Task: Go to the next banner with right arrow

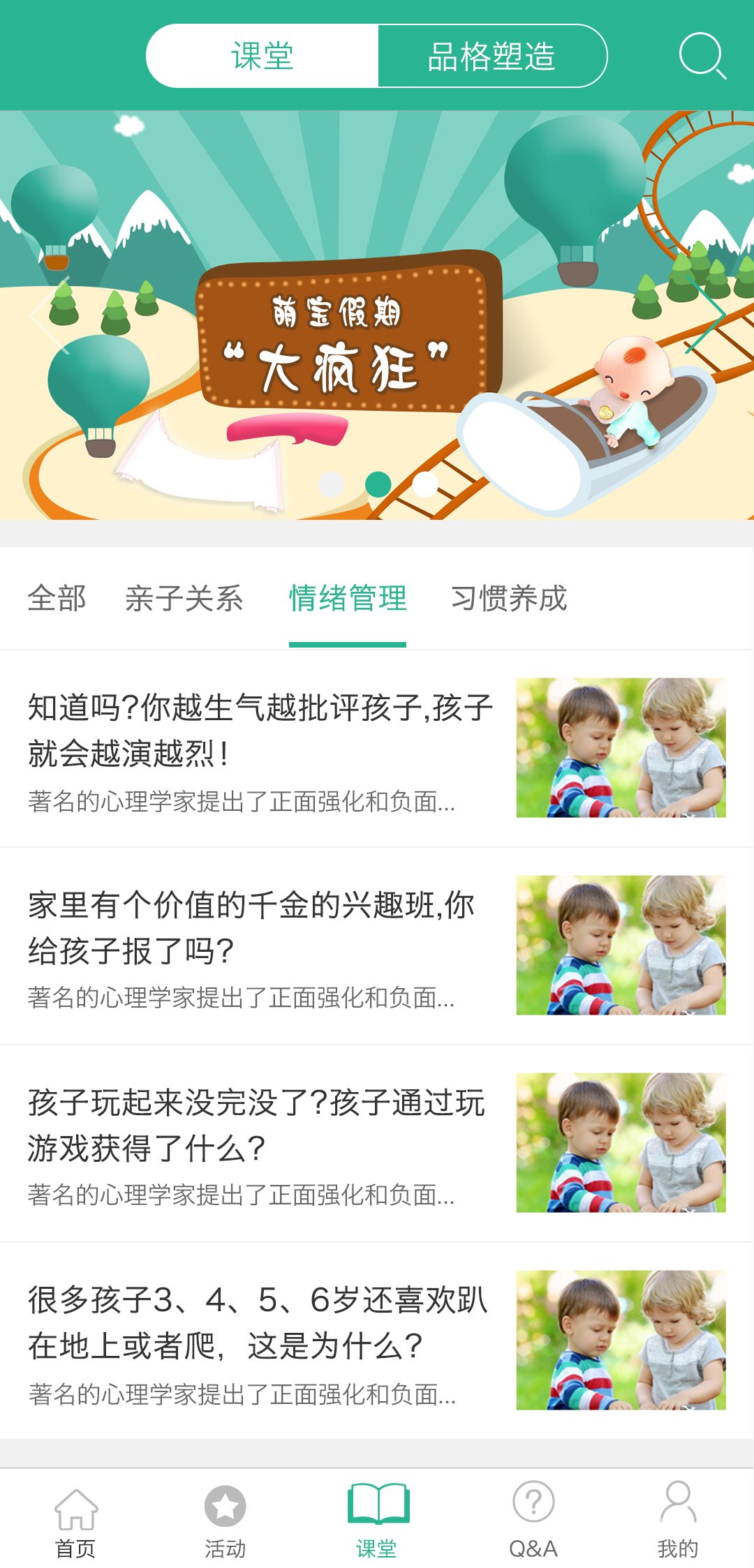Action: [707, 315]
